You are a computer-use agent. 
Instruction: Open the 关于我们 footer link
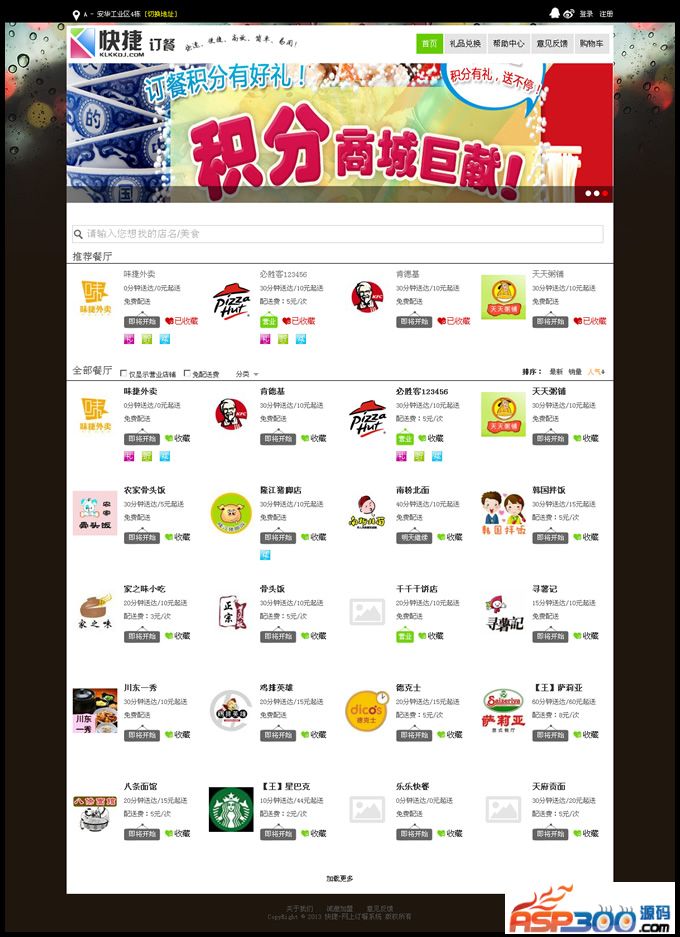point(299,908)
